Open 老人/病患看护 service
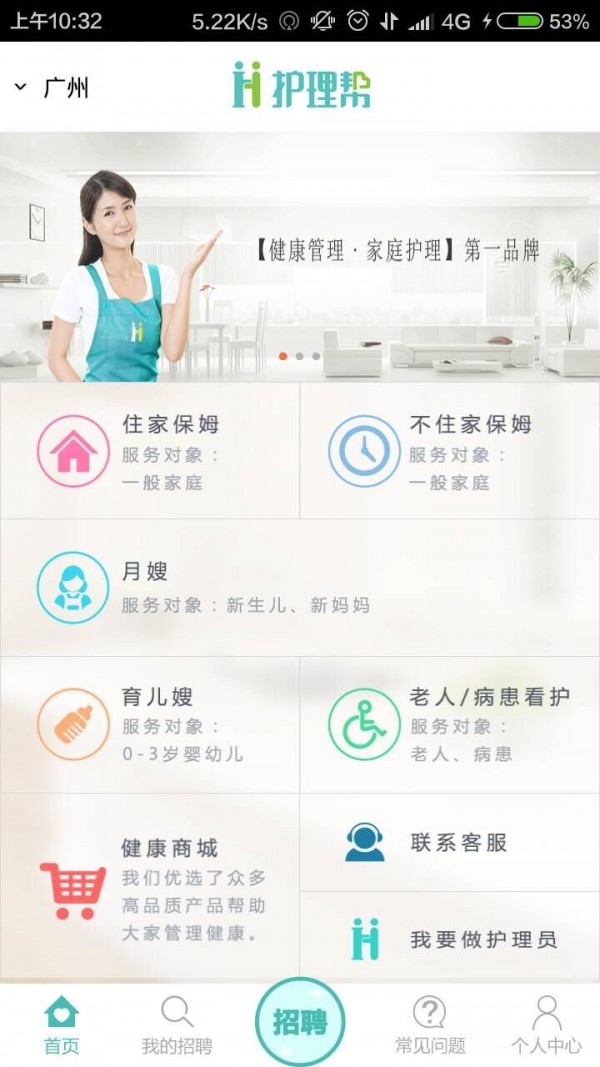The height and width of the screenshot is (1067, 600). point(450,724)
